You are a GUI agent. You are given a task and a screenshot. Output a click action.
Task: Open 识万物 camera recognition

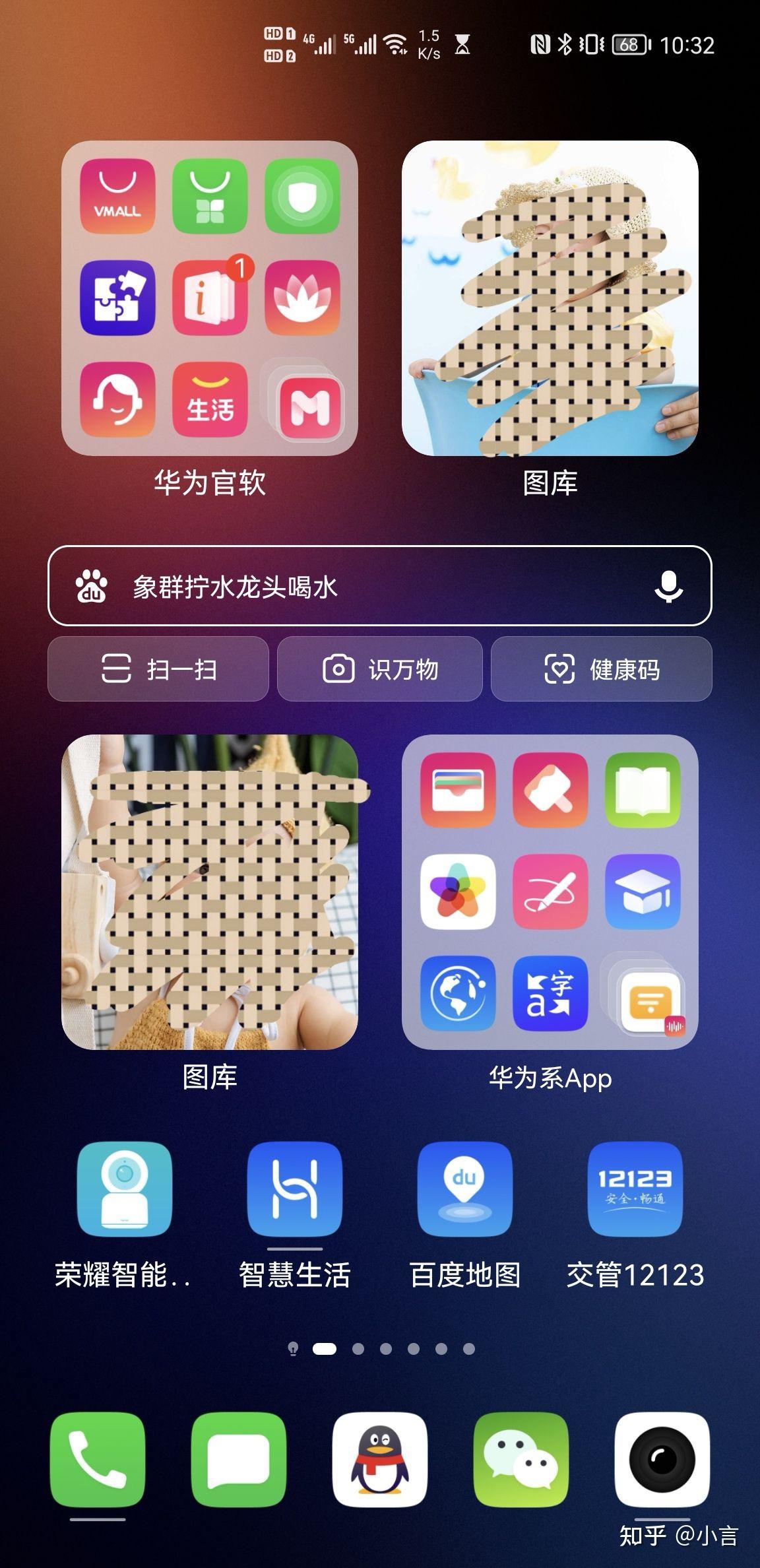point(380,669)
